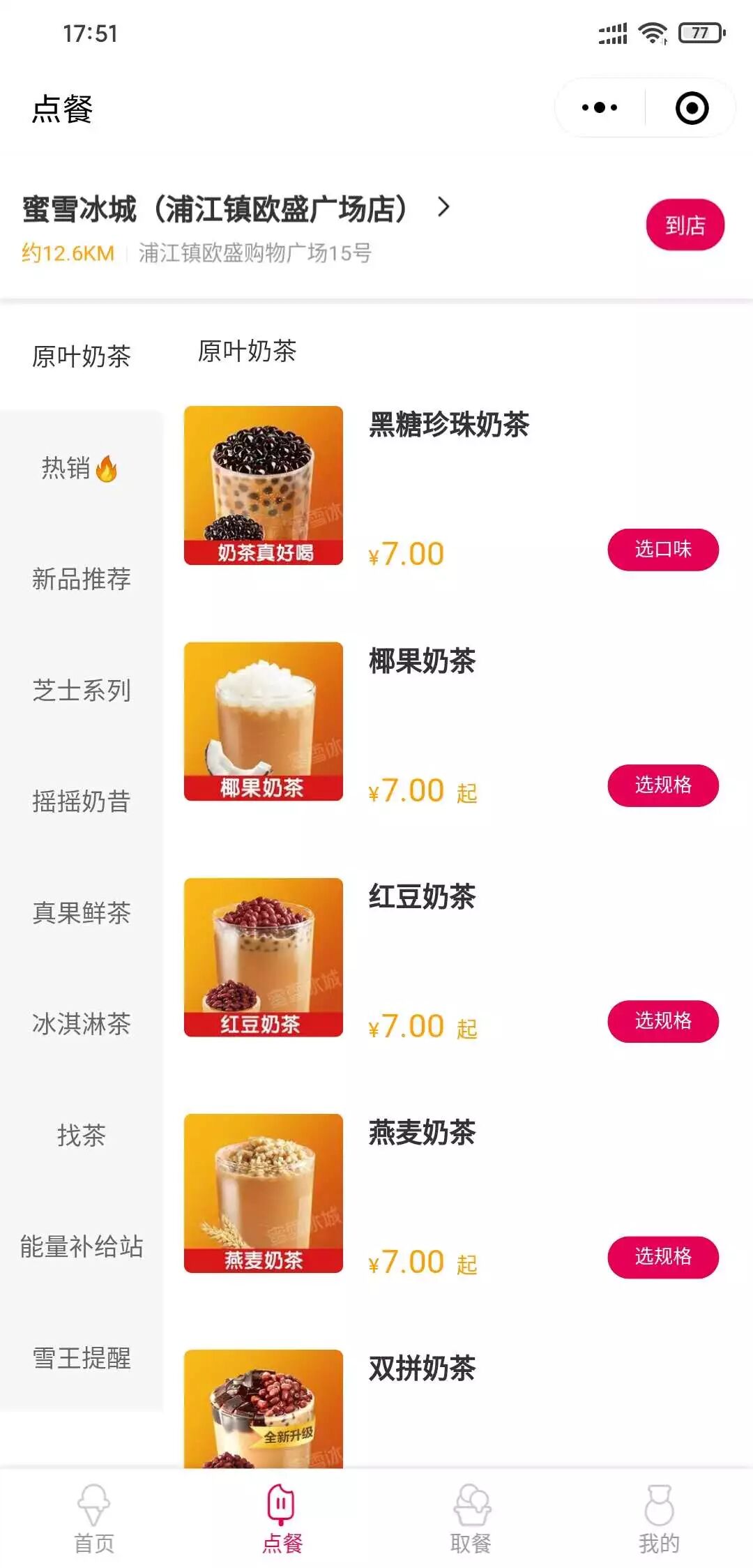Show the 摇摇奶昔 category
Screen dimensions: 753x1568
click(x=81, y=801)
